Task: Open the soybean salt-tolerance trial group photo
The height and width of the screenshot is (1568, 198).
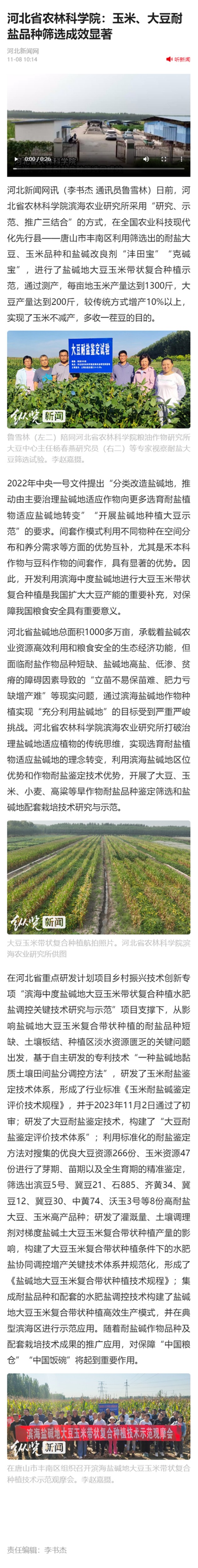Action: (99, 379)
